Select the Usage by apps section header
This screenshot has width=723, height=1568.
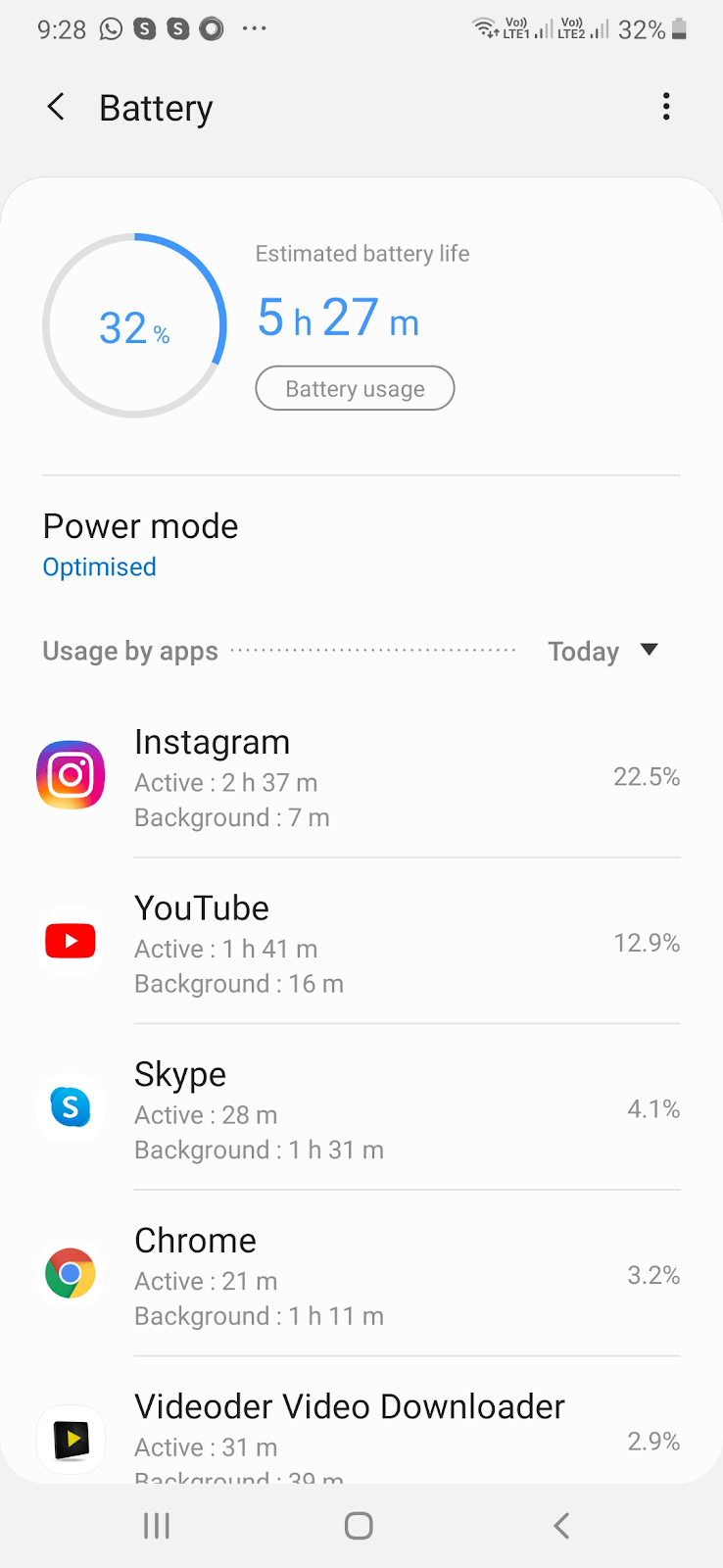[130, 650]
